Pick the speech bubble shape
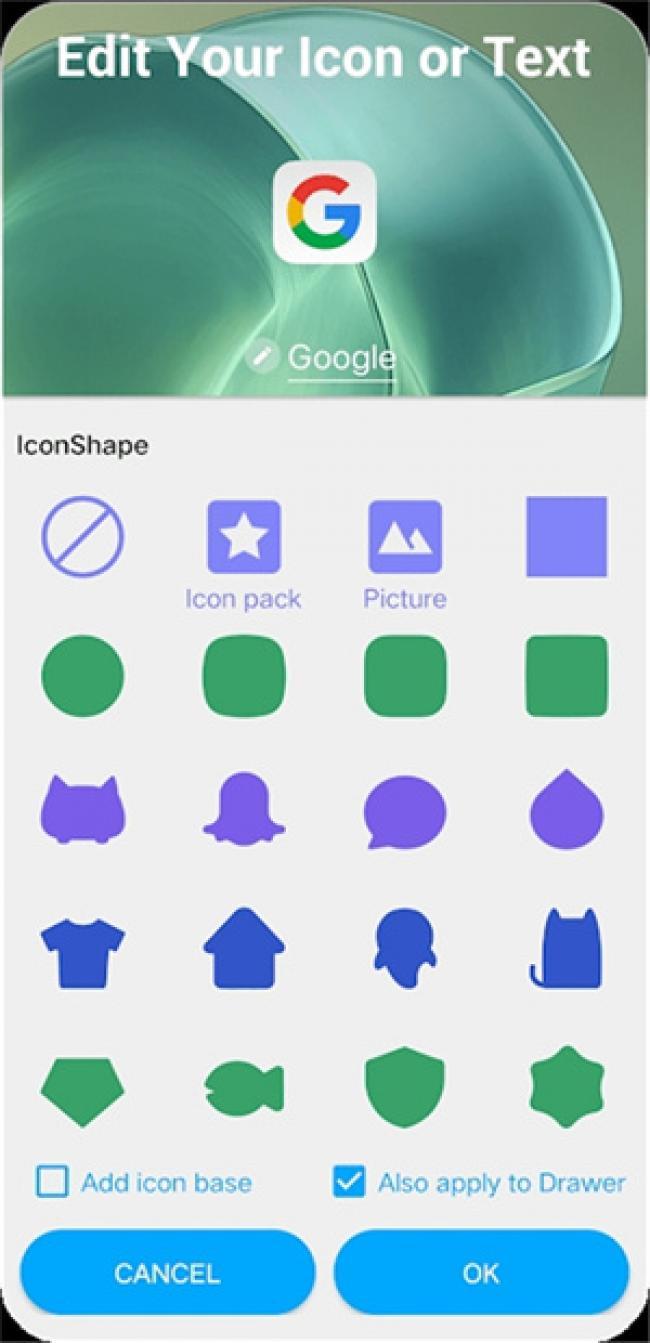This screenshot has width=650, height=1343. point(405,812)
